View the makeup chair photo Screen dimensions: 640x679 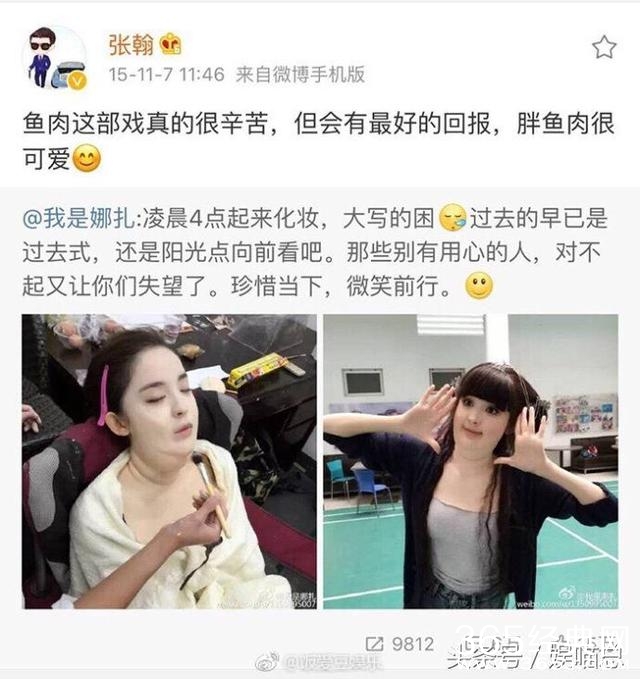pos(169,461)
